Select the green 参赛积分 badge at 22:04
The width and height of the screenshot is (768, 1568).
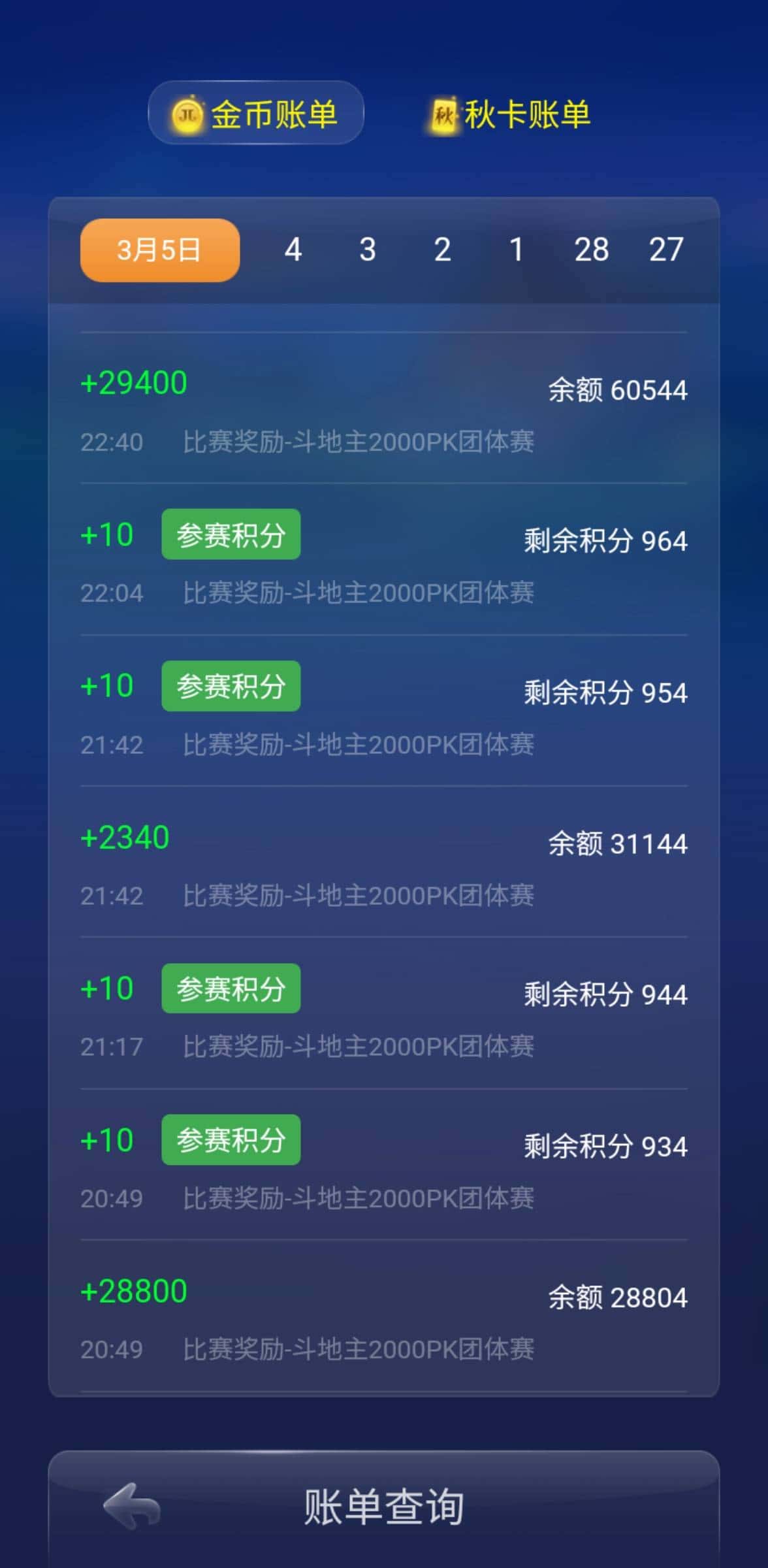pyautogui.click(x=231, y=534)
